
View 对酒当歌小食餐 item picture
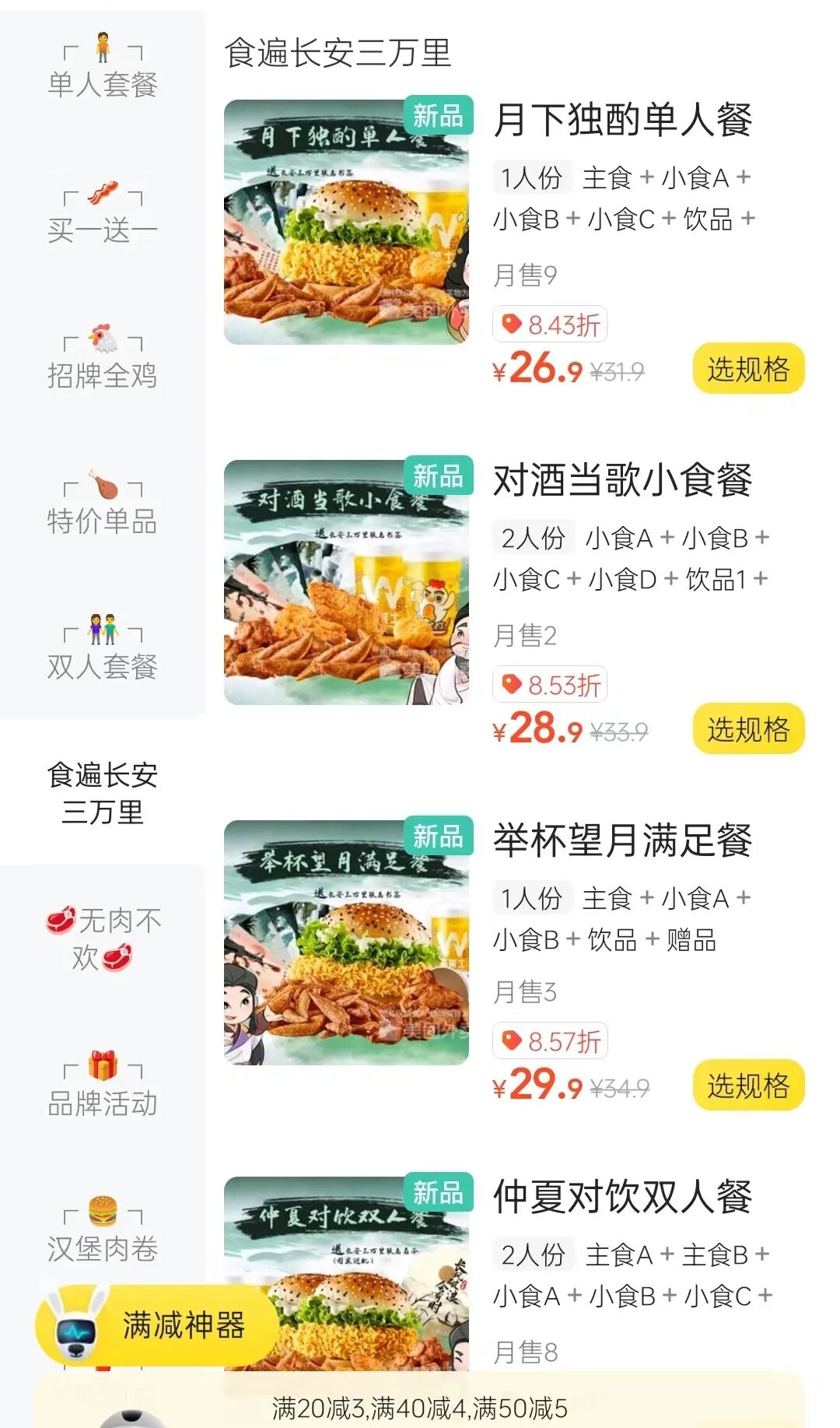(347, 583)
